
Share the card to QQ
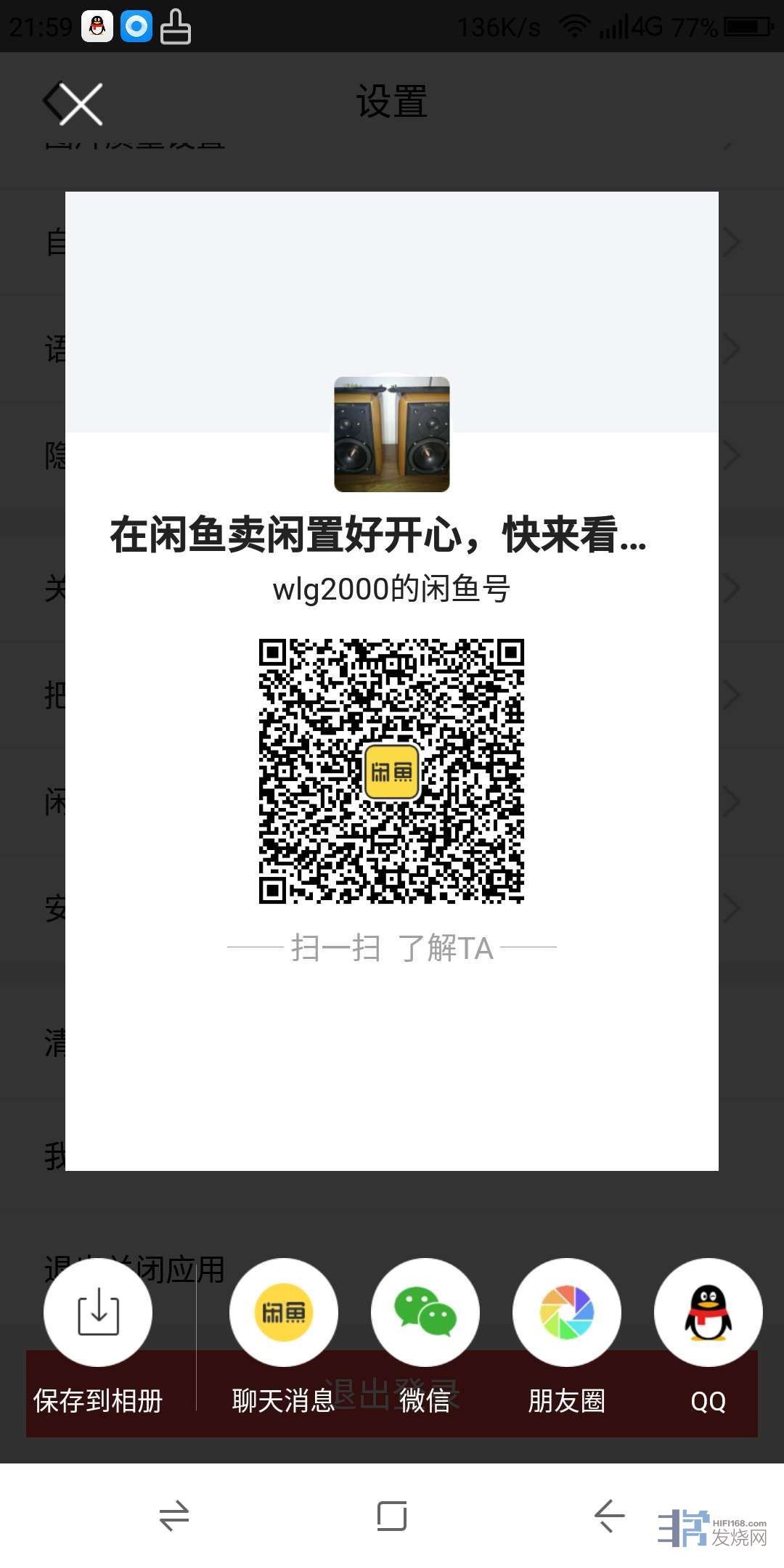click(709, 1313)
